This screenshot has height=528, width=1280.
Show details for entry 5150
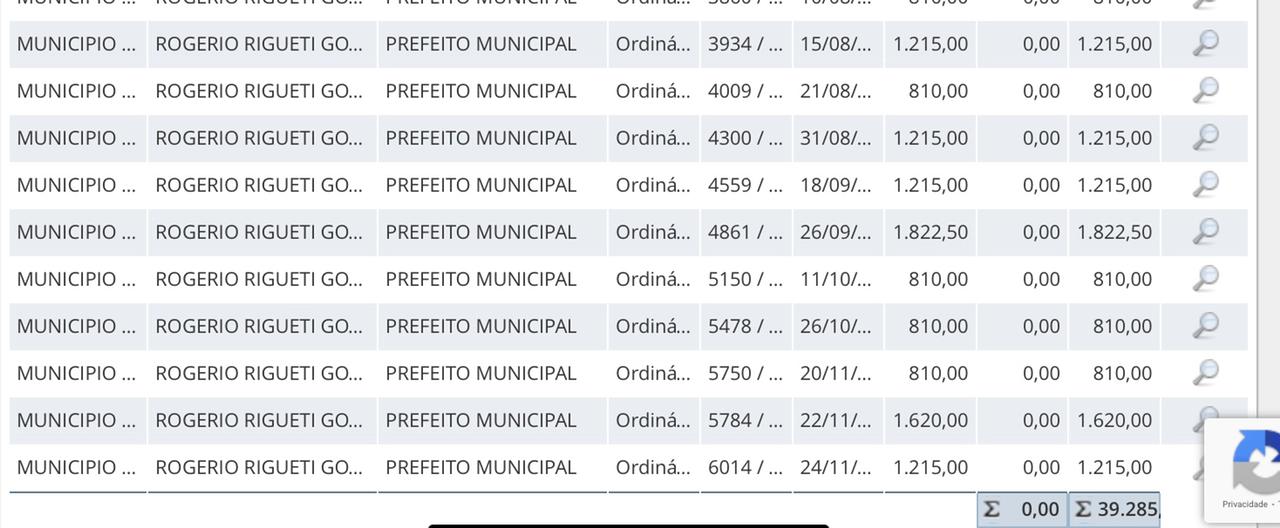1205,278
